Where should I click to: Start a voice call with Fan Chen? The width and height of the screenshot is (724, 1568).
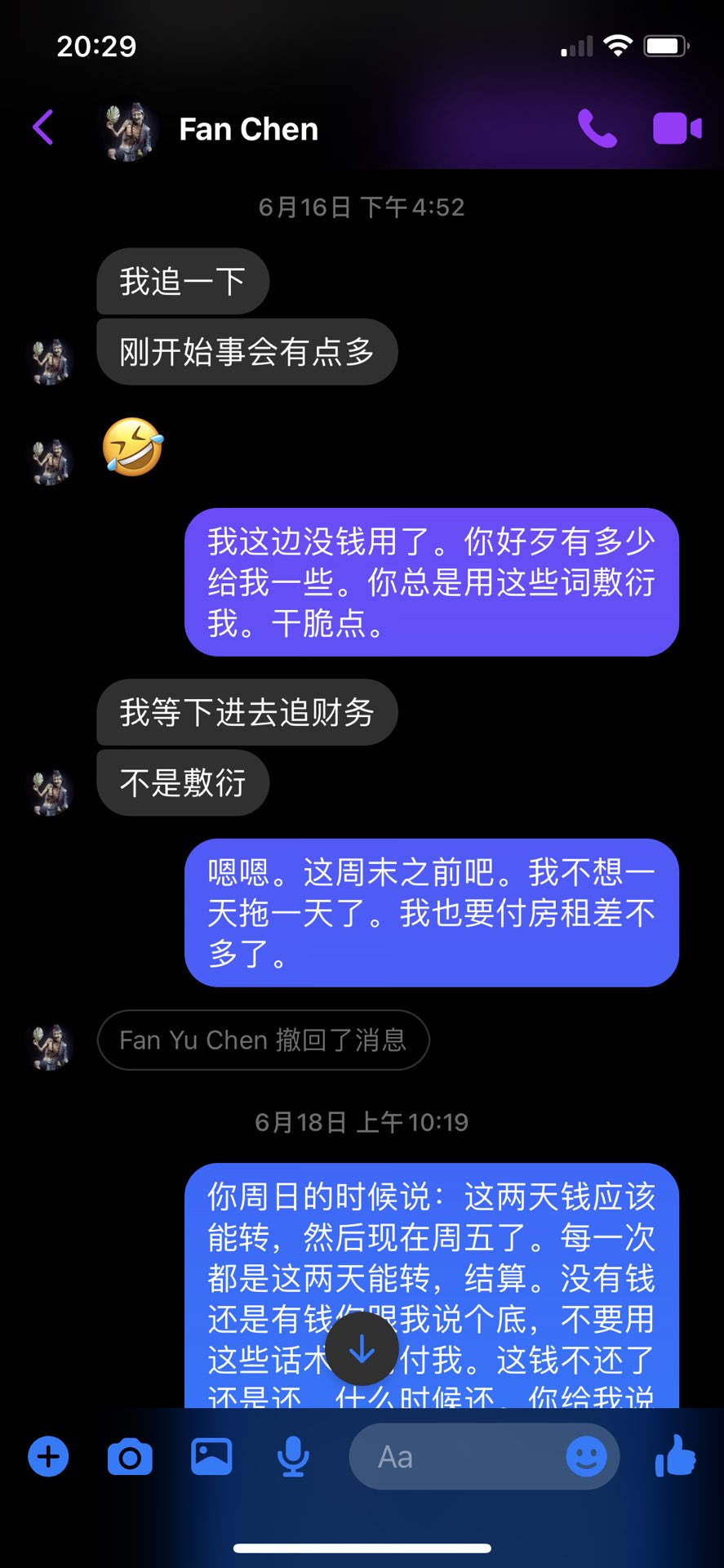point(597,128)
